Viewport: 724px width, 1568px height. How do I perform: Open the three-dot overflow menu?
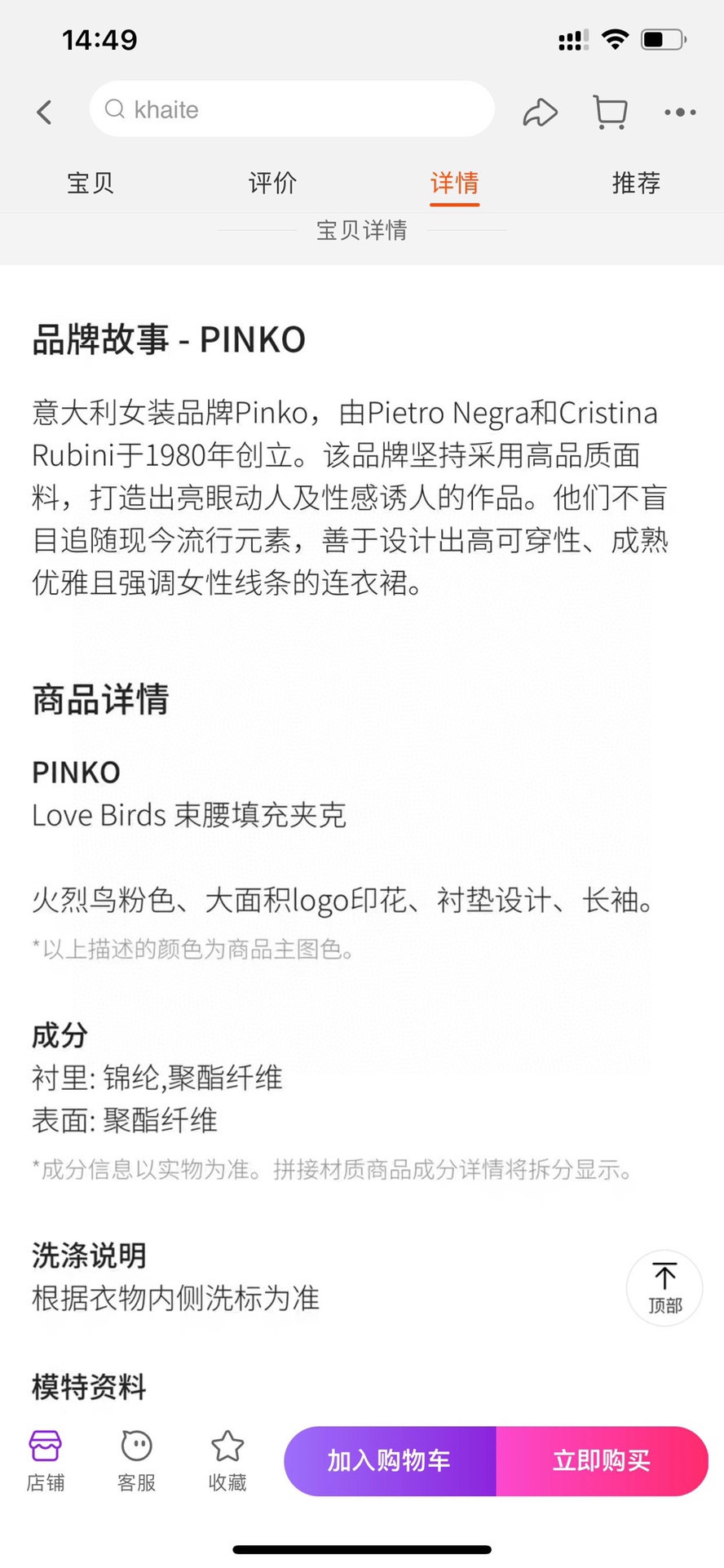[680, 112]
